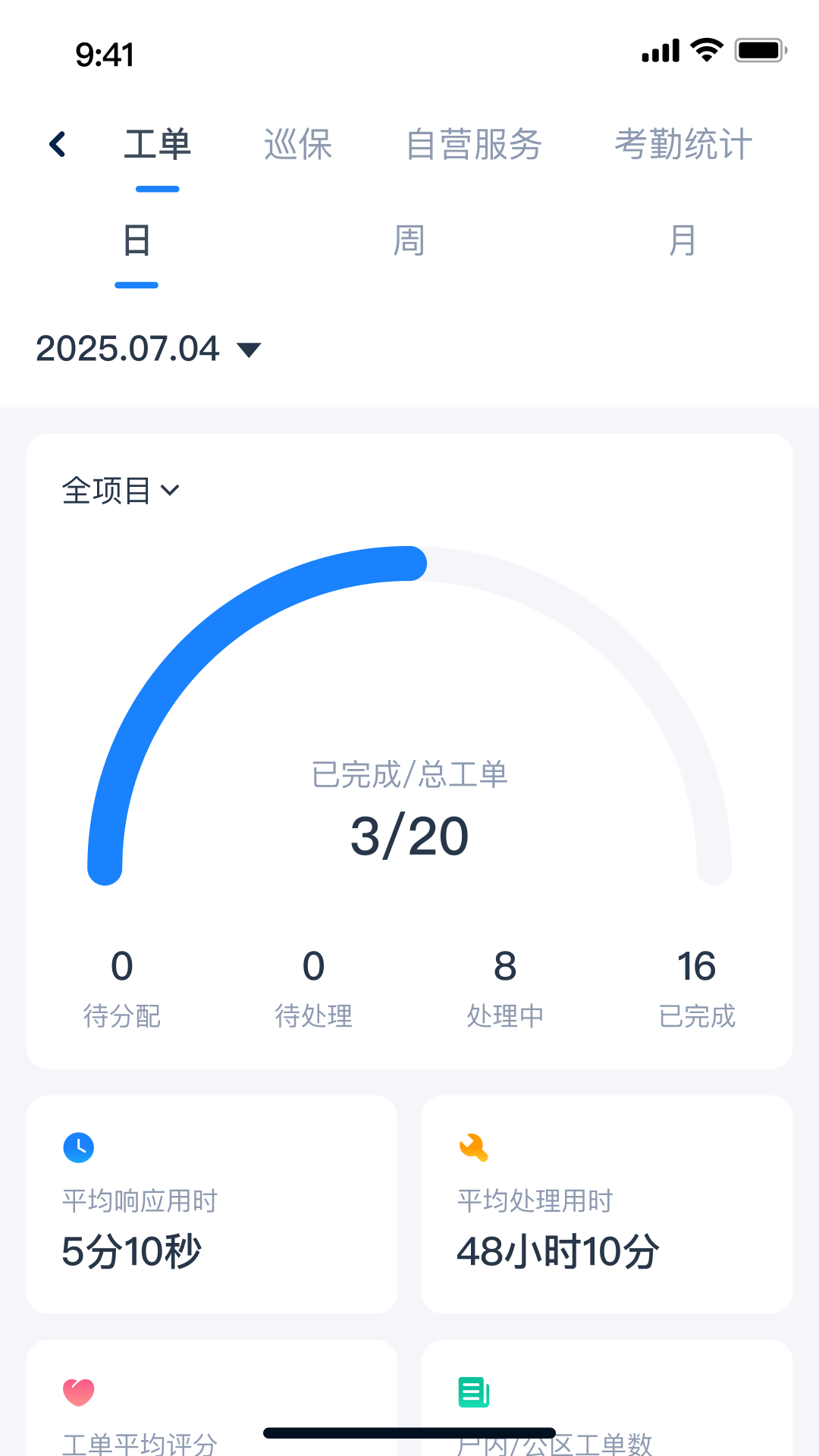Viewport: 819px width, 1456px height.
Task: Click the chevron next to 全项目
Action: click(171, 491)
